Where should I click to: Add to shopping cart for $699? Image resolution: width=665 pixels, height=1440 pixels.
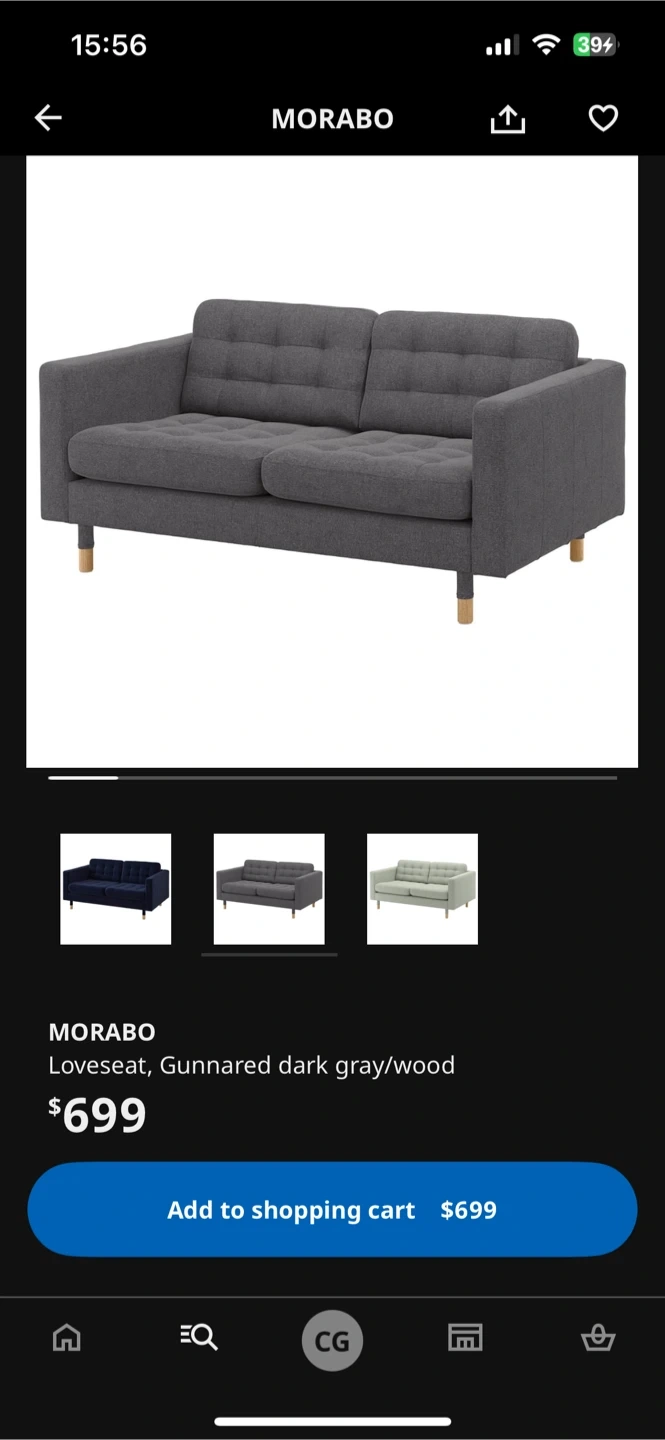(x=332, y=1210)
